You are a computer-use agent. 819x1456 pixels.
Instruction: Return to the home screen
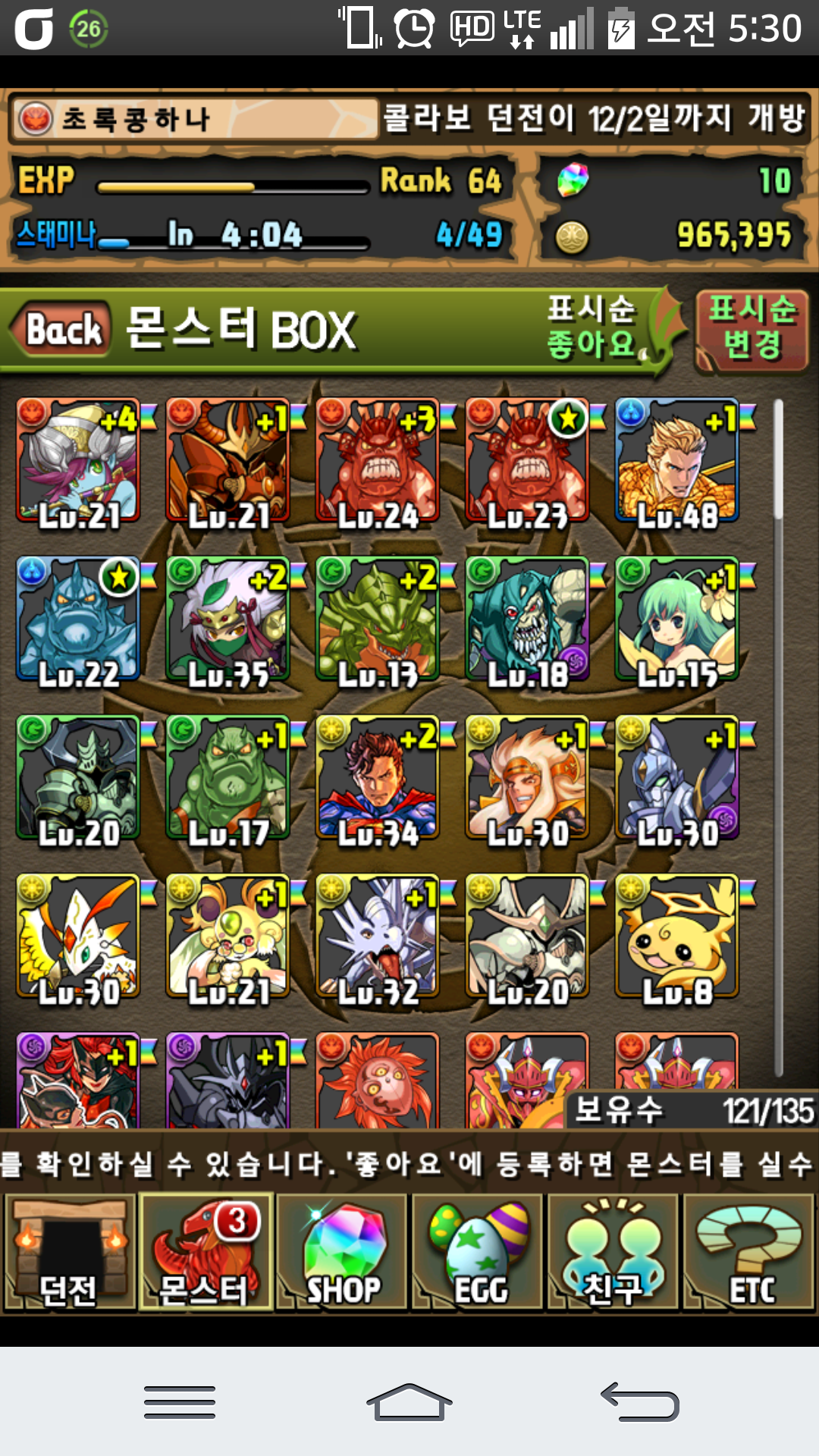point(409,1401)
